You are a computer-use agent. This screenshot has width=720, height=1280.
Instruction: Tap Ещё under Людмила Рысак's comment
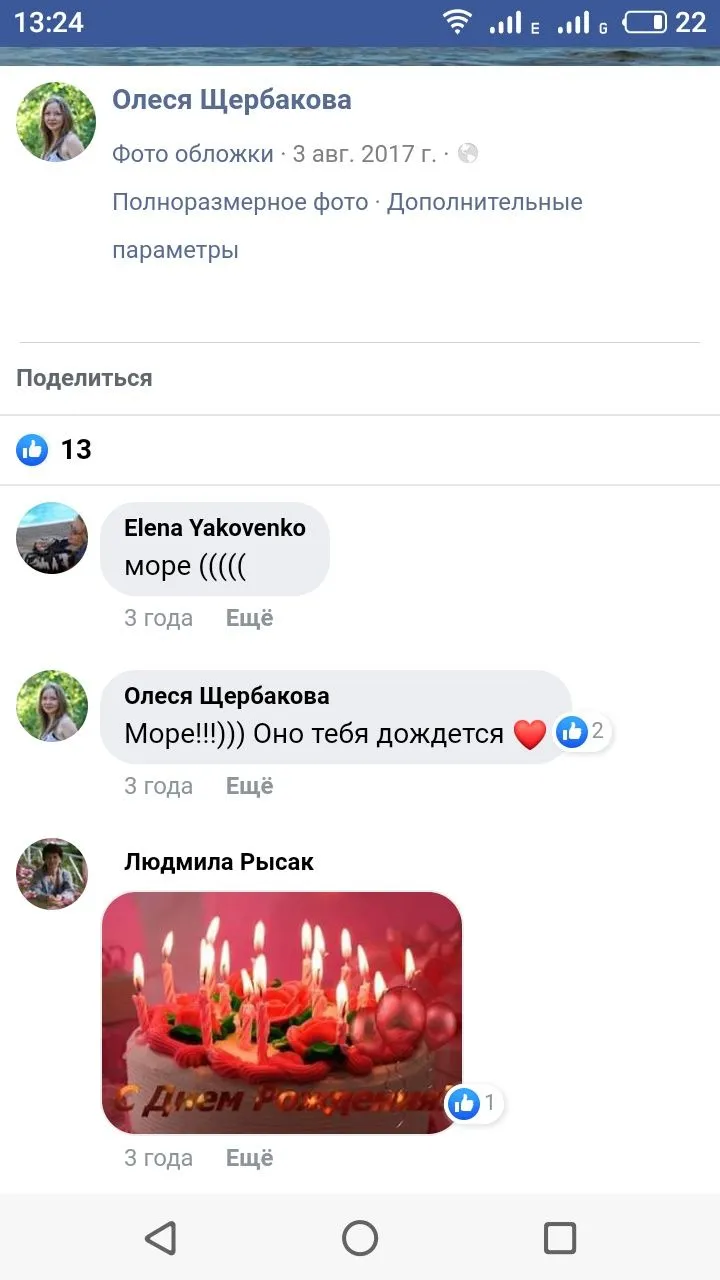click(x=249, y=1158)
